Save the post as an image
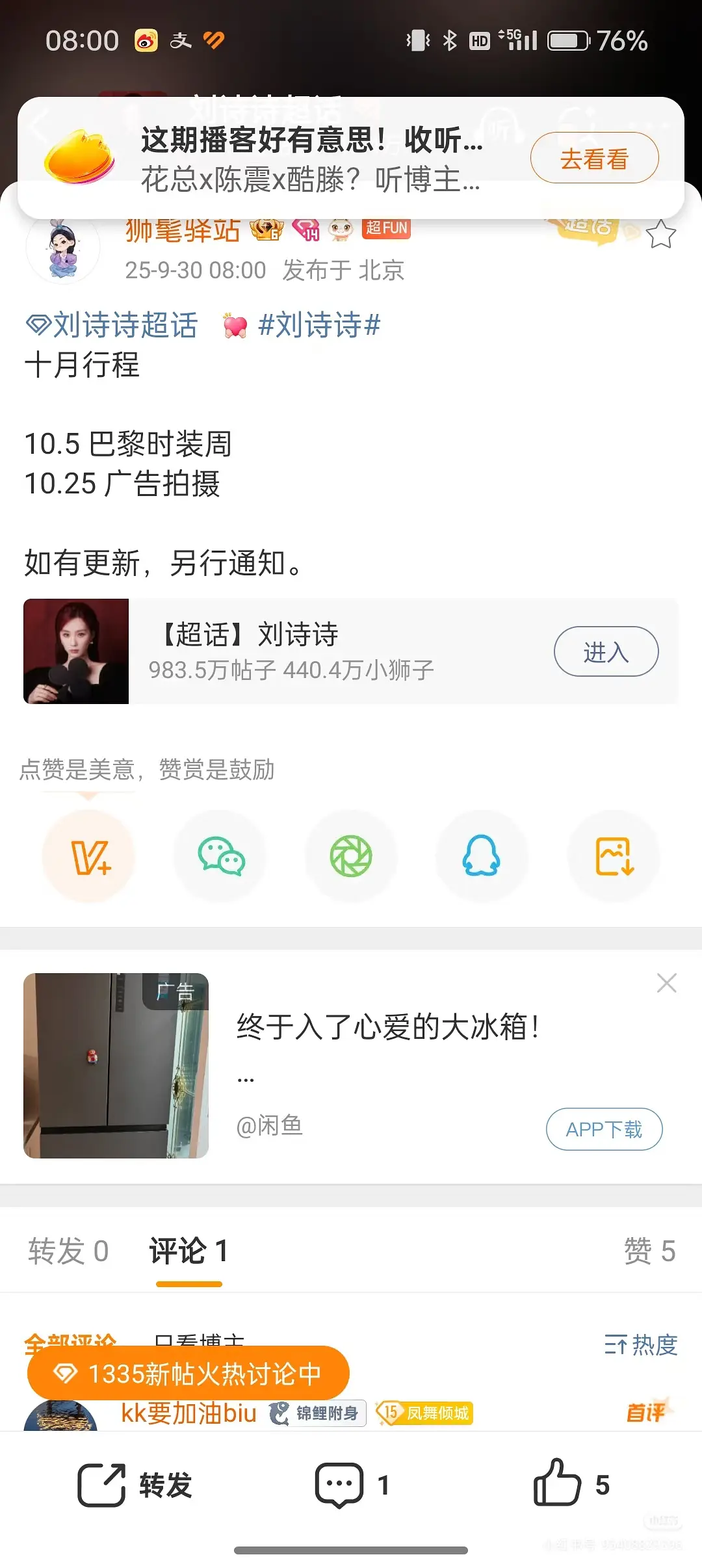 point(614,856)
